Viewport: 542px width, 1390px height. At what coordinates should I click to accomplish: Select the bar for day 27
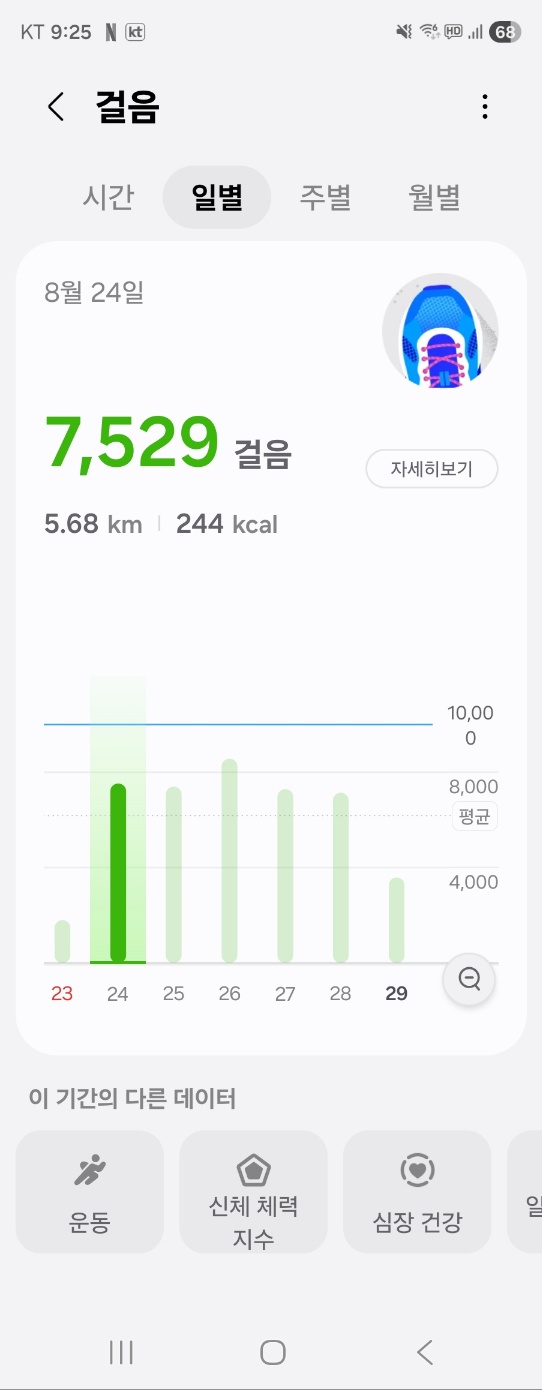click(285, 876)
